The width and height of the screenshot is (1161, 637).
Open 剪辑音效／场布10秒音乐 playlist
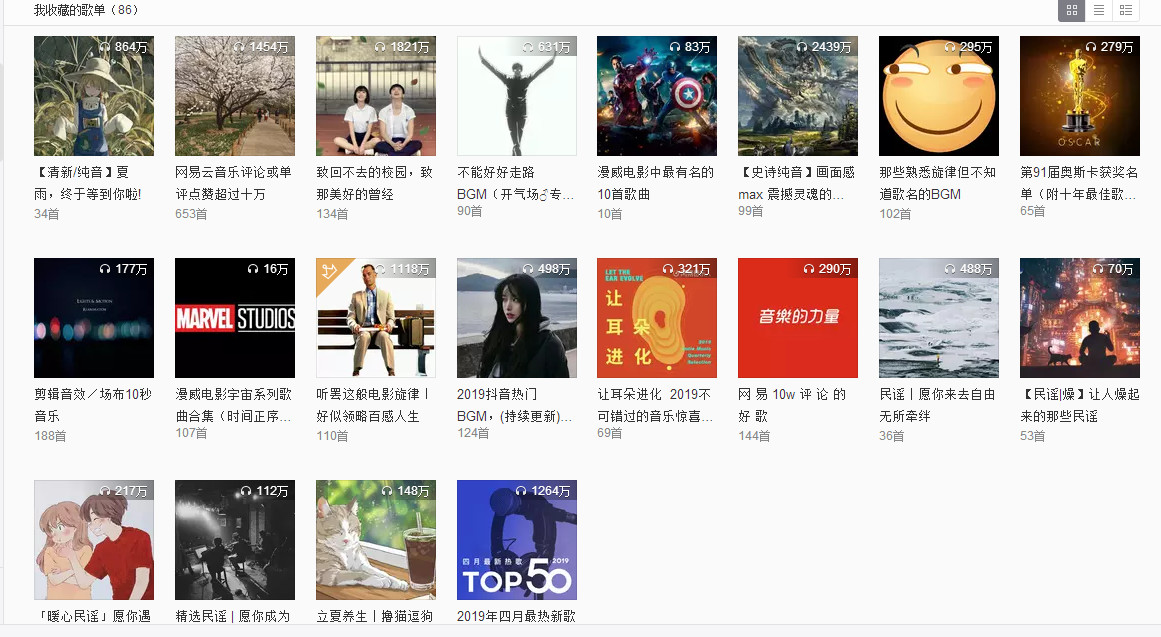[94, 318]
